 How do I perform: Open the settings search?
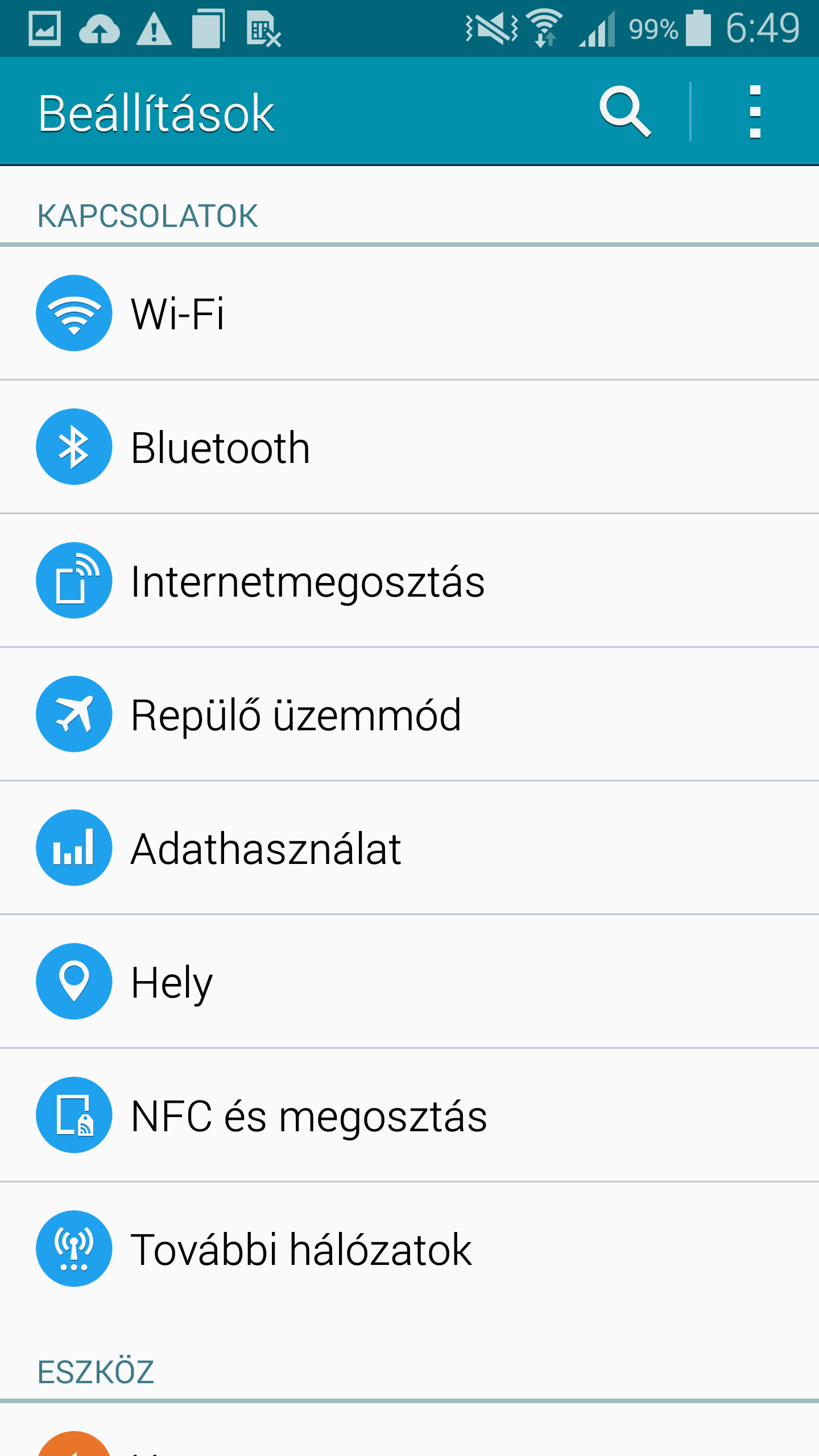coord(625,112)
